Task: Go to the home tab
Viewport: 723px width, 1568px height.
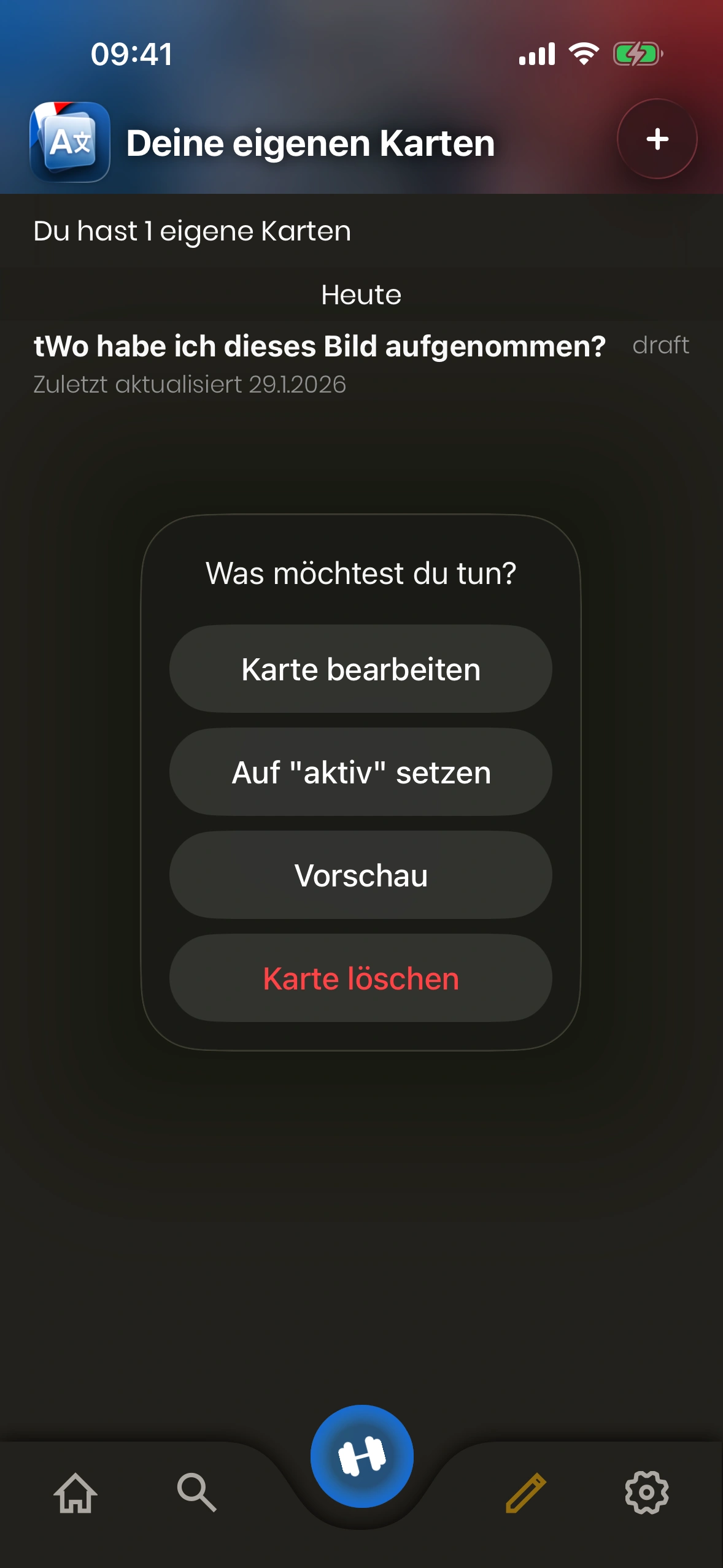Action: [x=75, y=1492]
